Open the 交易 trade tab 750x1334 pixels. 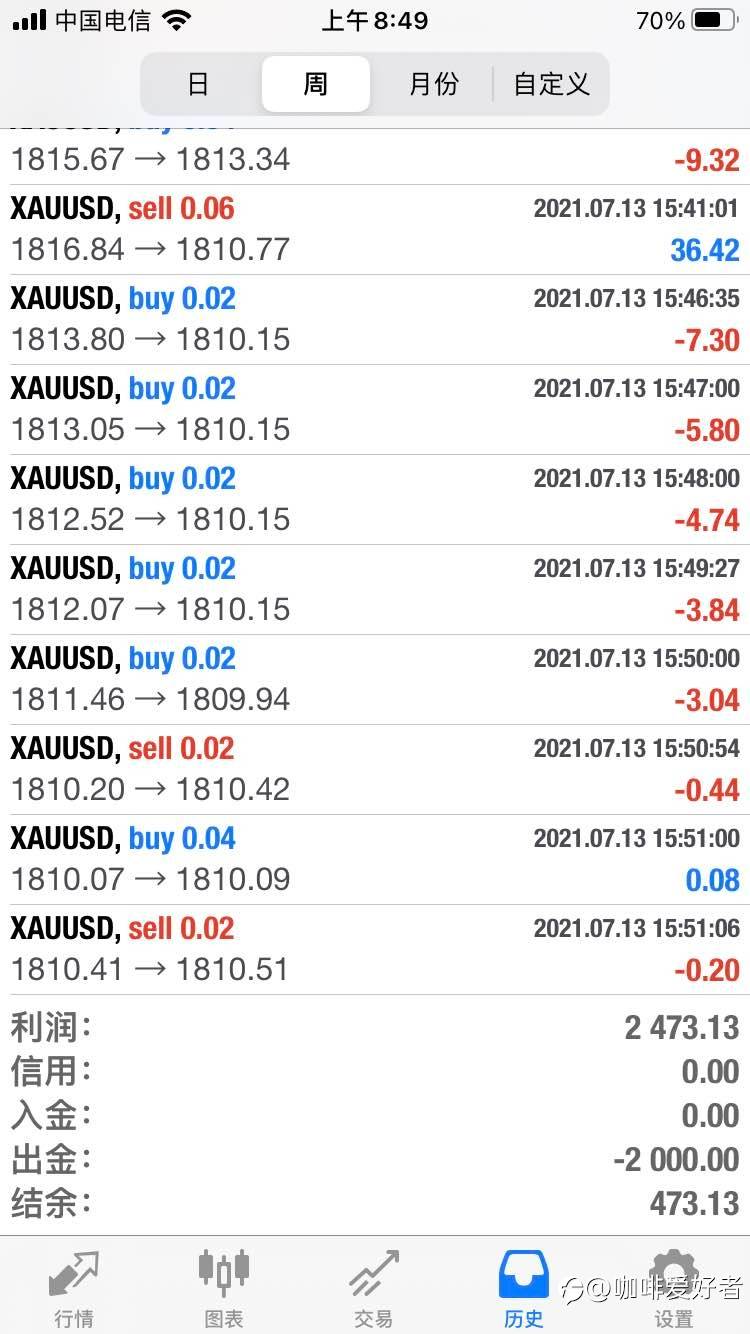pyautogui.click(x=374, y=1288)
